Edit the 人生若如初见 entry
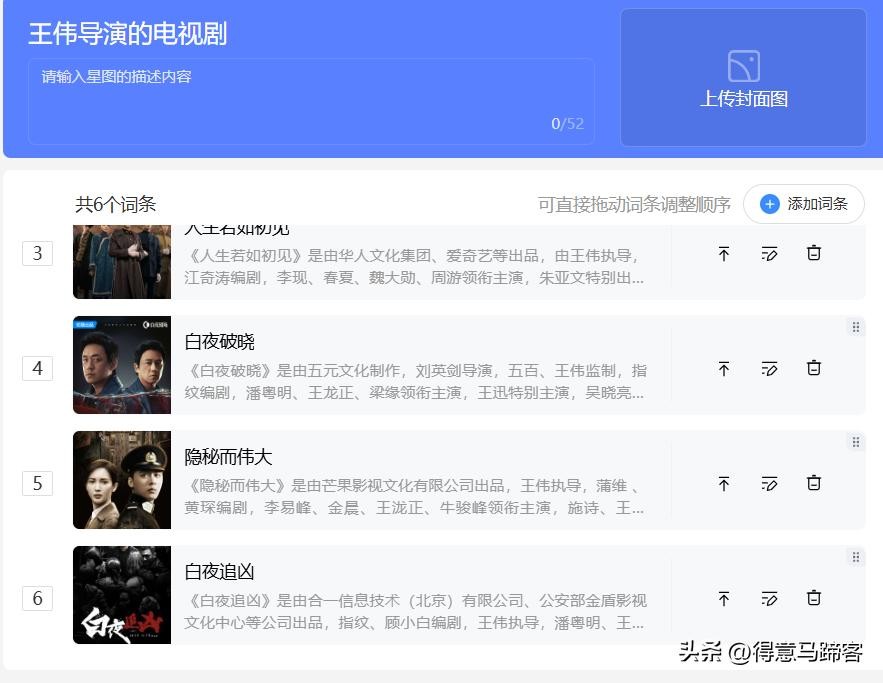883x683 pixels. (769, 254)
